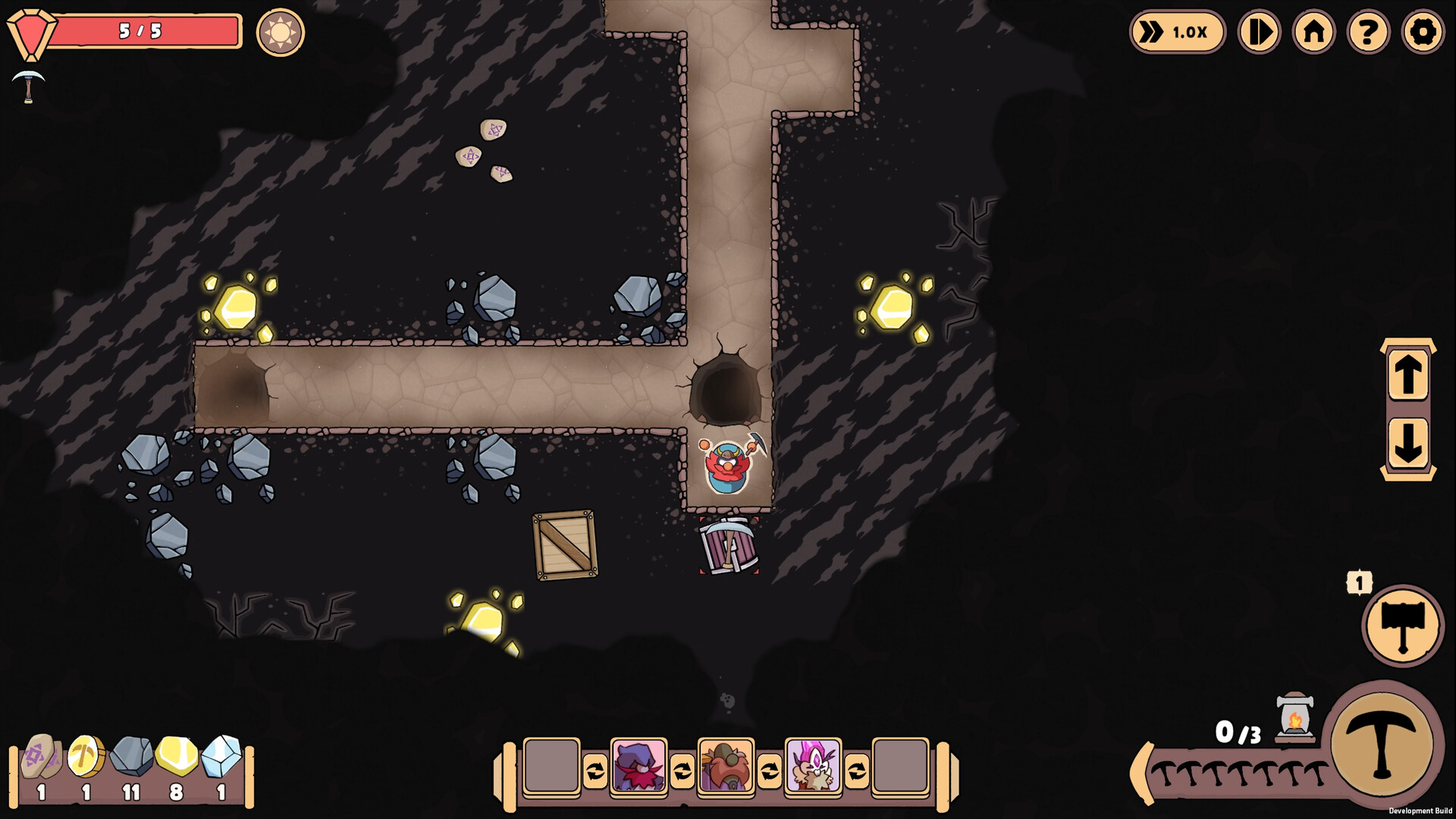This screenshot has width=1456, height=819.
Task: Tap the lantern icon near 0/3
Action: 1294,717
